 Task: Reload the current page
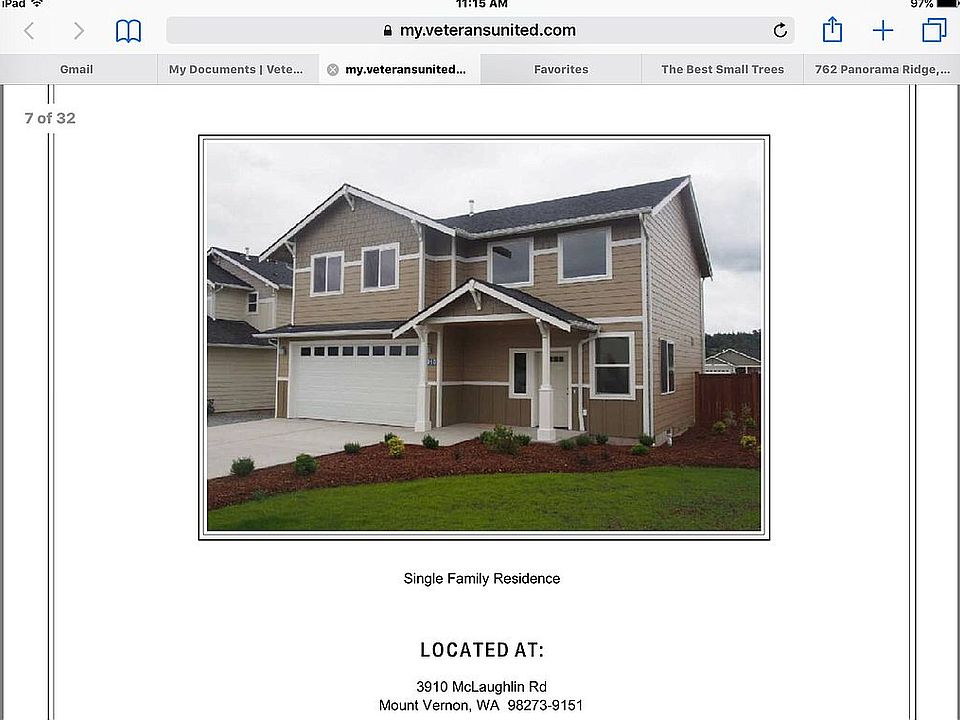pos(780,31)
